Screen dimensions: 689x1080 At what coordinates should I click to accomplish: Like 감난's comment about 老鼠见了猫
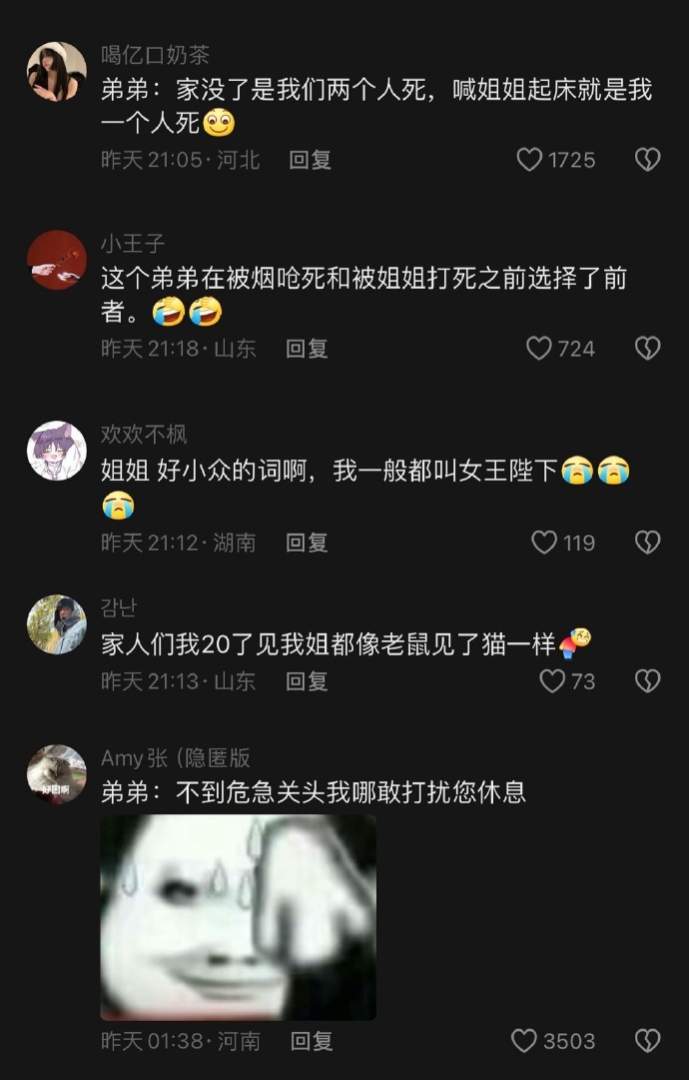(552, 681)
